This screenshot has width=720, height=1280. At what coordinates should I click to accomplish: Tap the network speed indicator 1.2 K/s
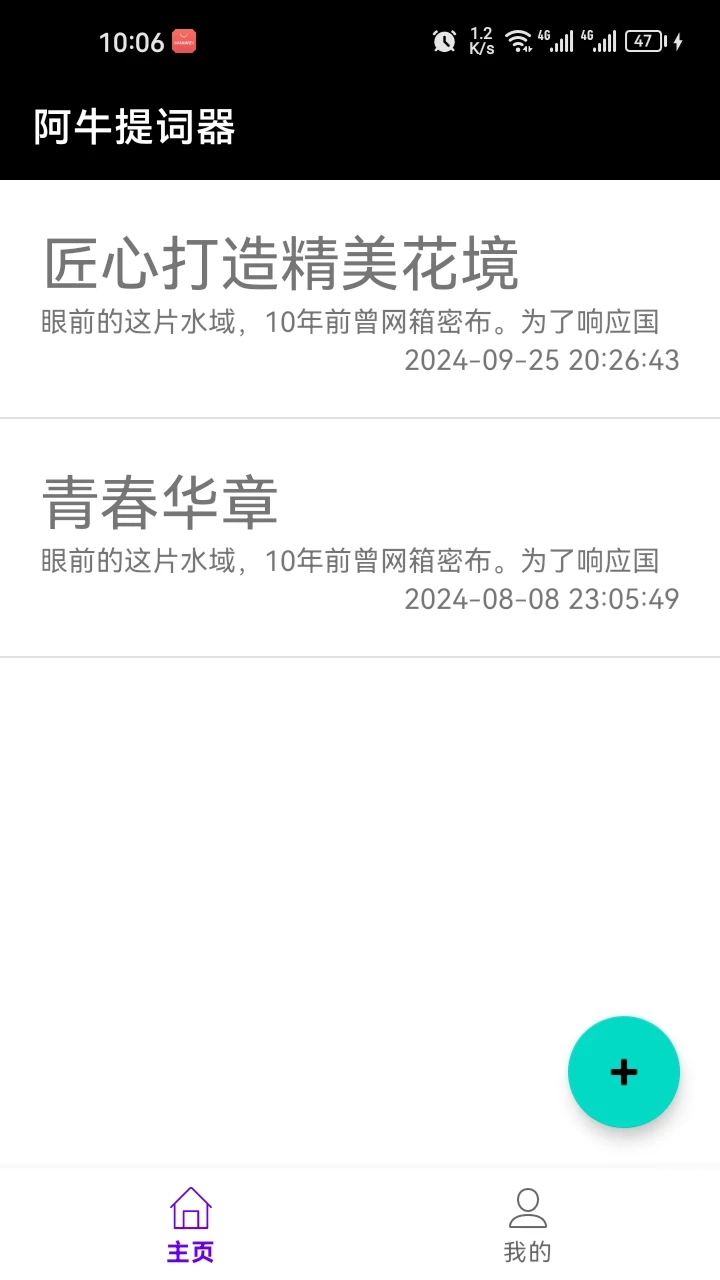(x=480, y=41)
